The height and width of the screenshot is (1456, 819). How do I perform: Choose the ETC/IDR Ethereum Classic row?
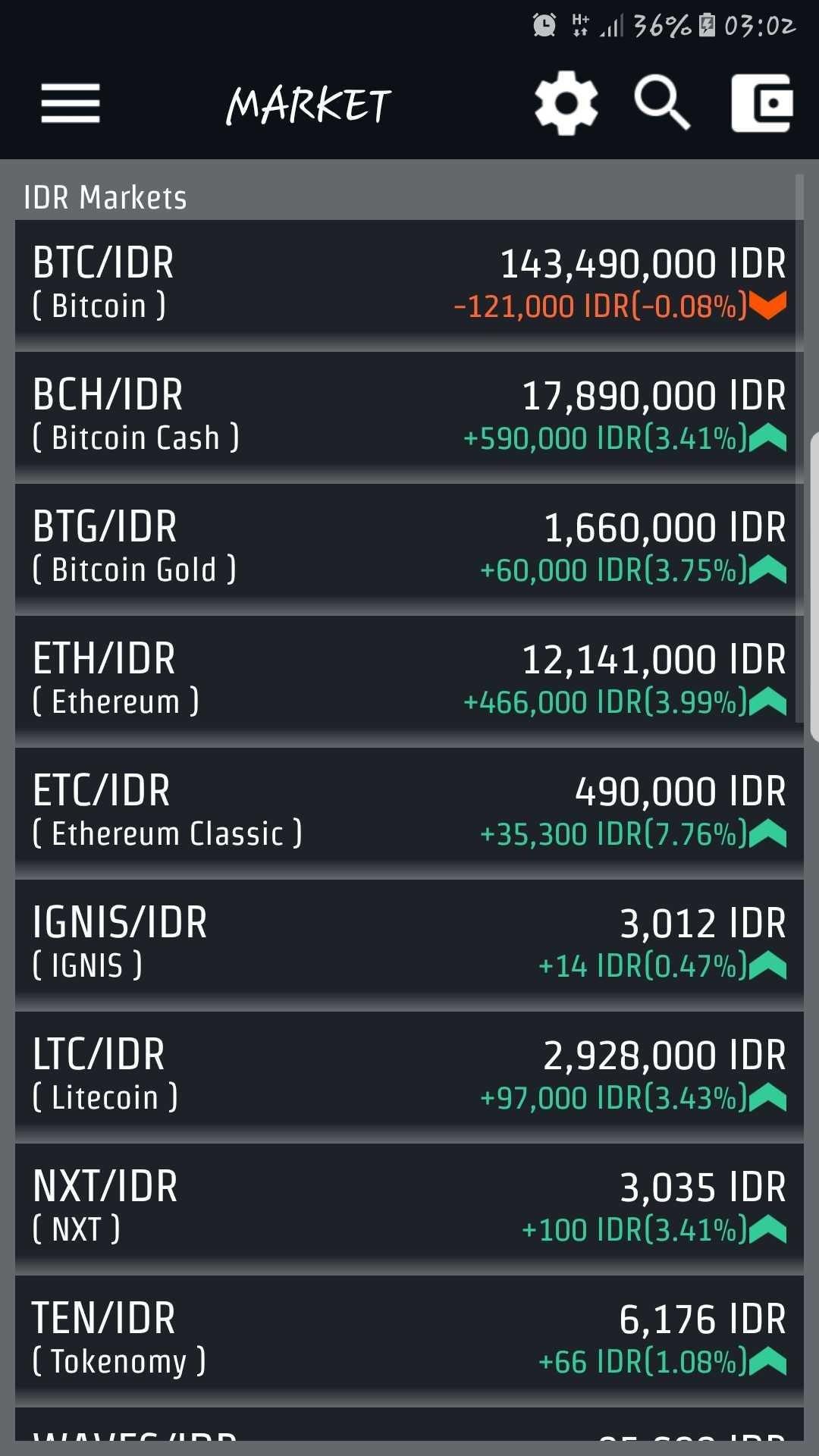pos(409,812)
